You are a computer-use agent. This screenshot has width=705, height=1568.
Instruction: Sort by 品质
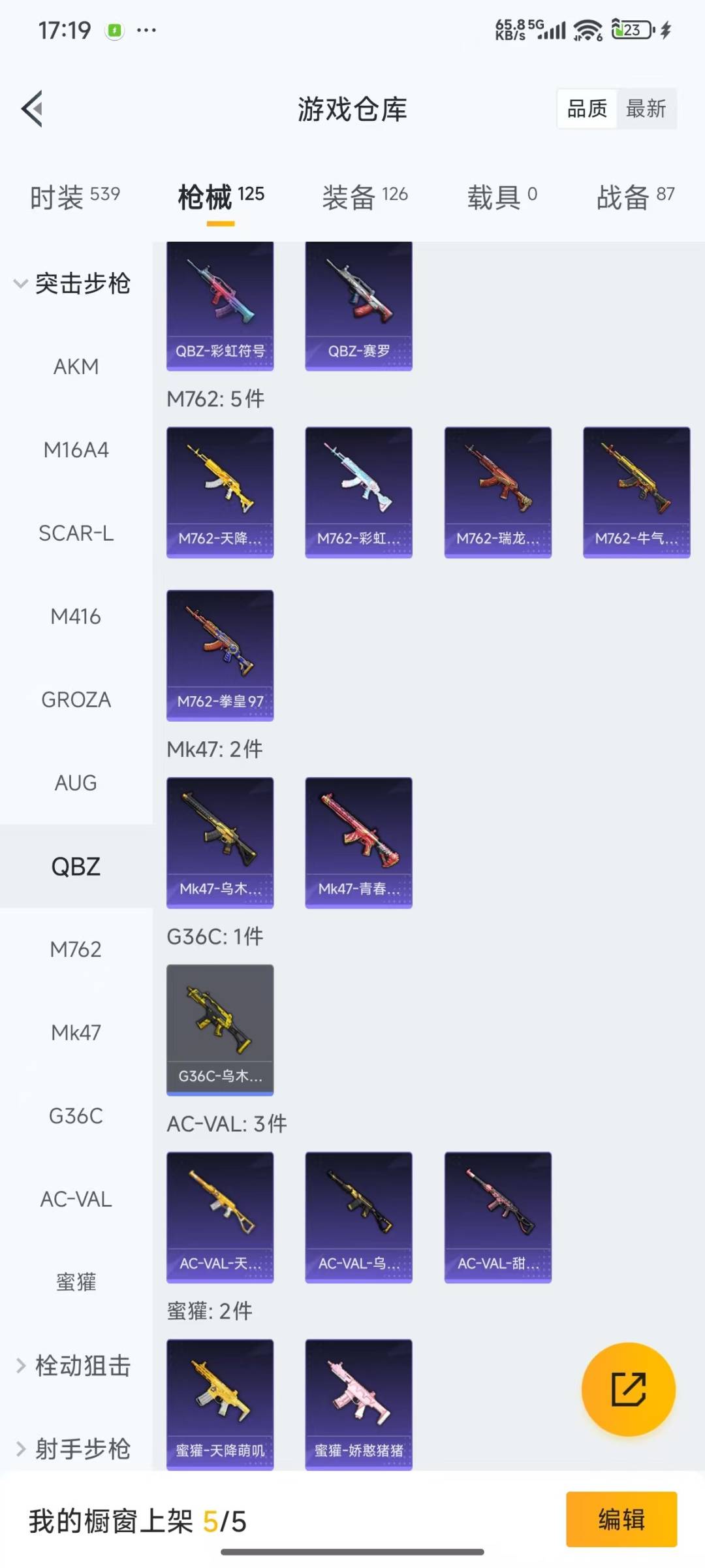(587, 108)
